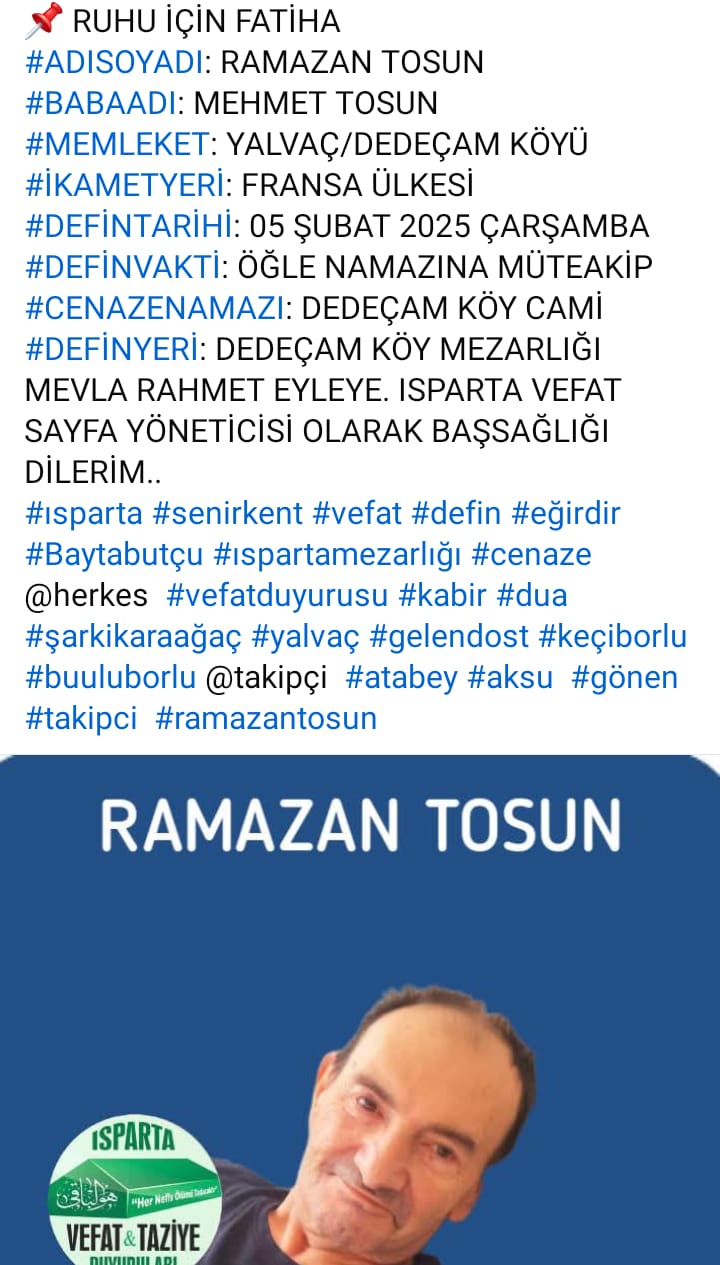
Task: Tap the #DEFİNVAKTİ hashtag link
Action: [x=122, y=267]
